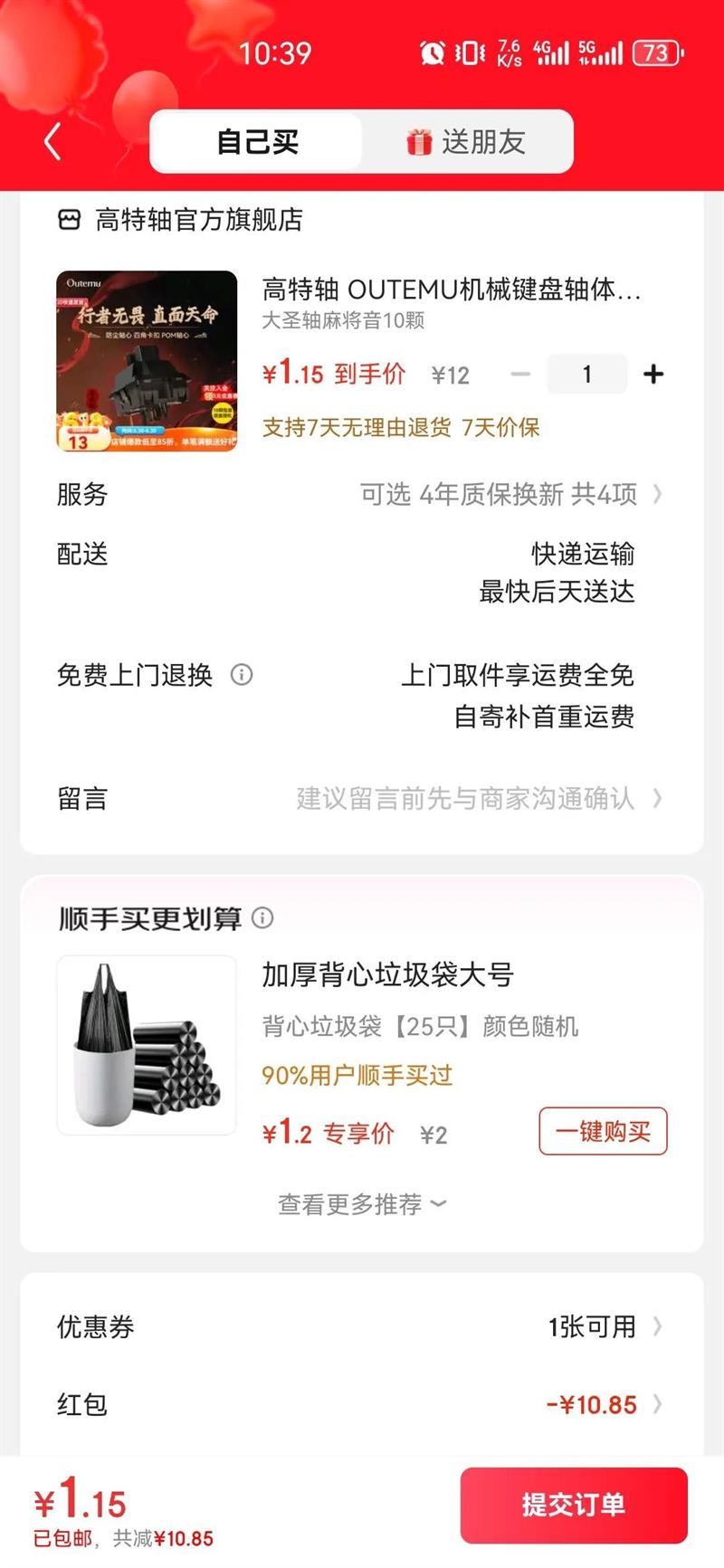This screenshot has width=724, height=1568.
Task: View info about 顺手买更划算
Action: tap(262, 918)
